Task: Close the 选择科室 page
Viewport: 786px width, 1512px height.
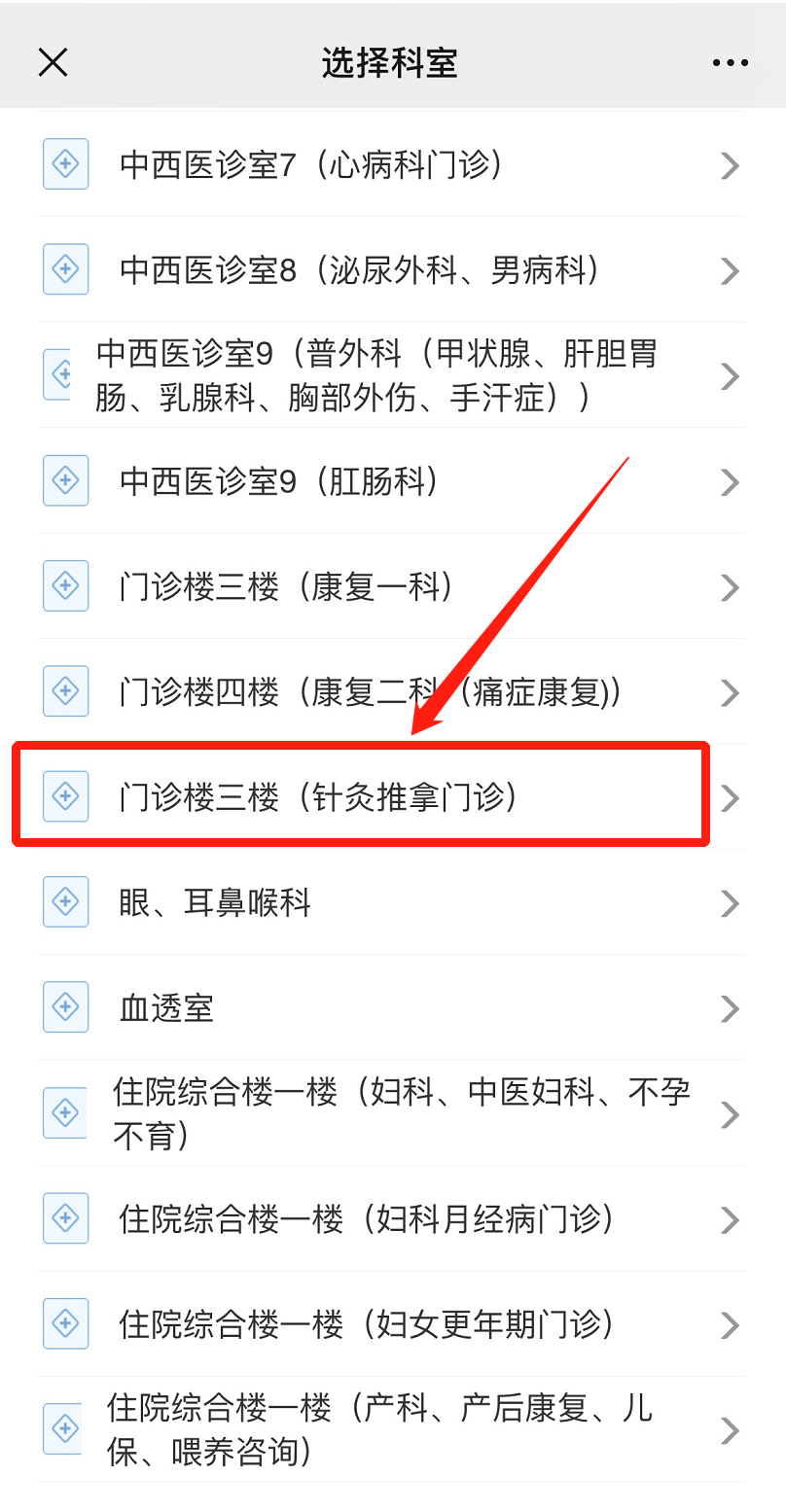Action: [x=53, y=63]
